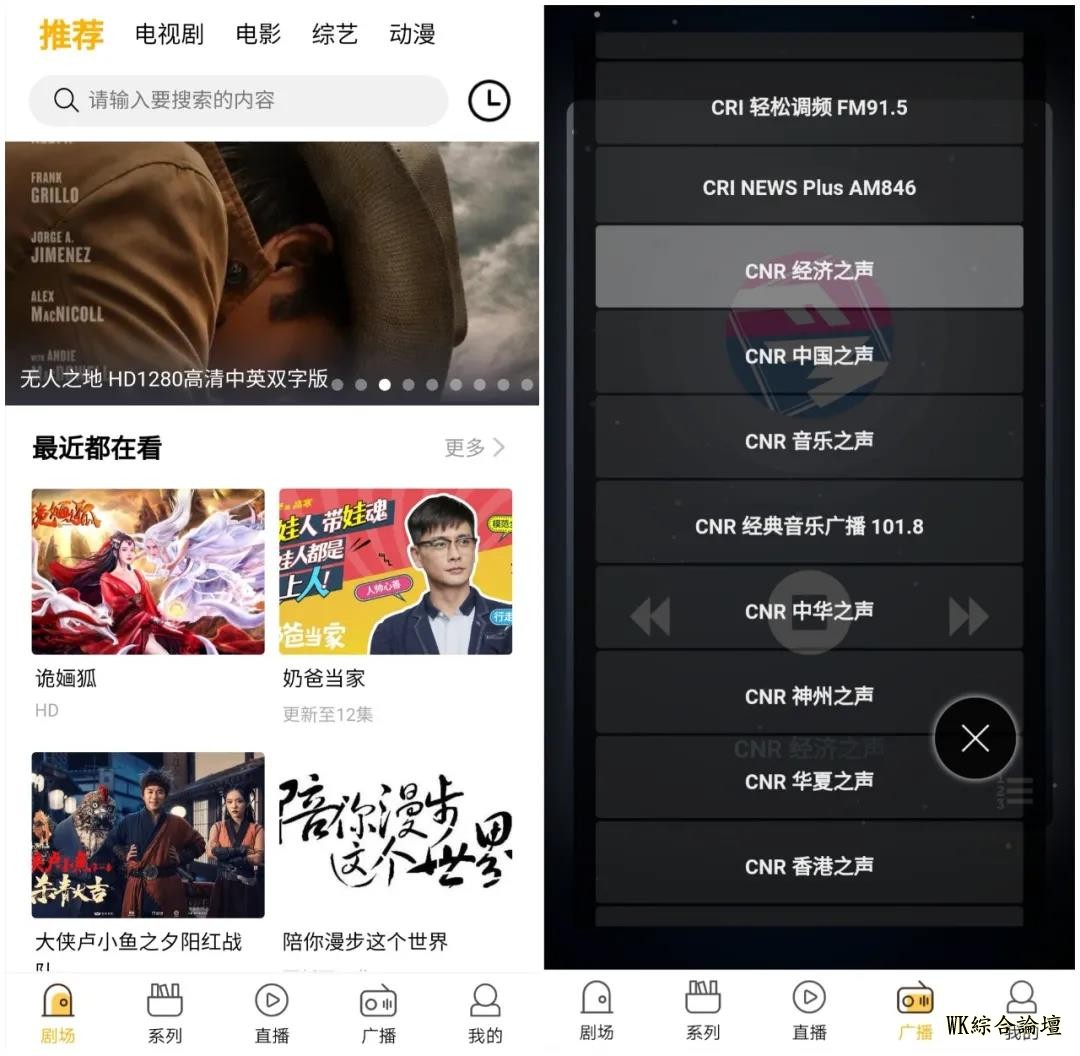Open the watch history clock icon
Screen dimensions: 1080x1056
click(x=489, y=100)
